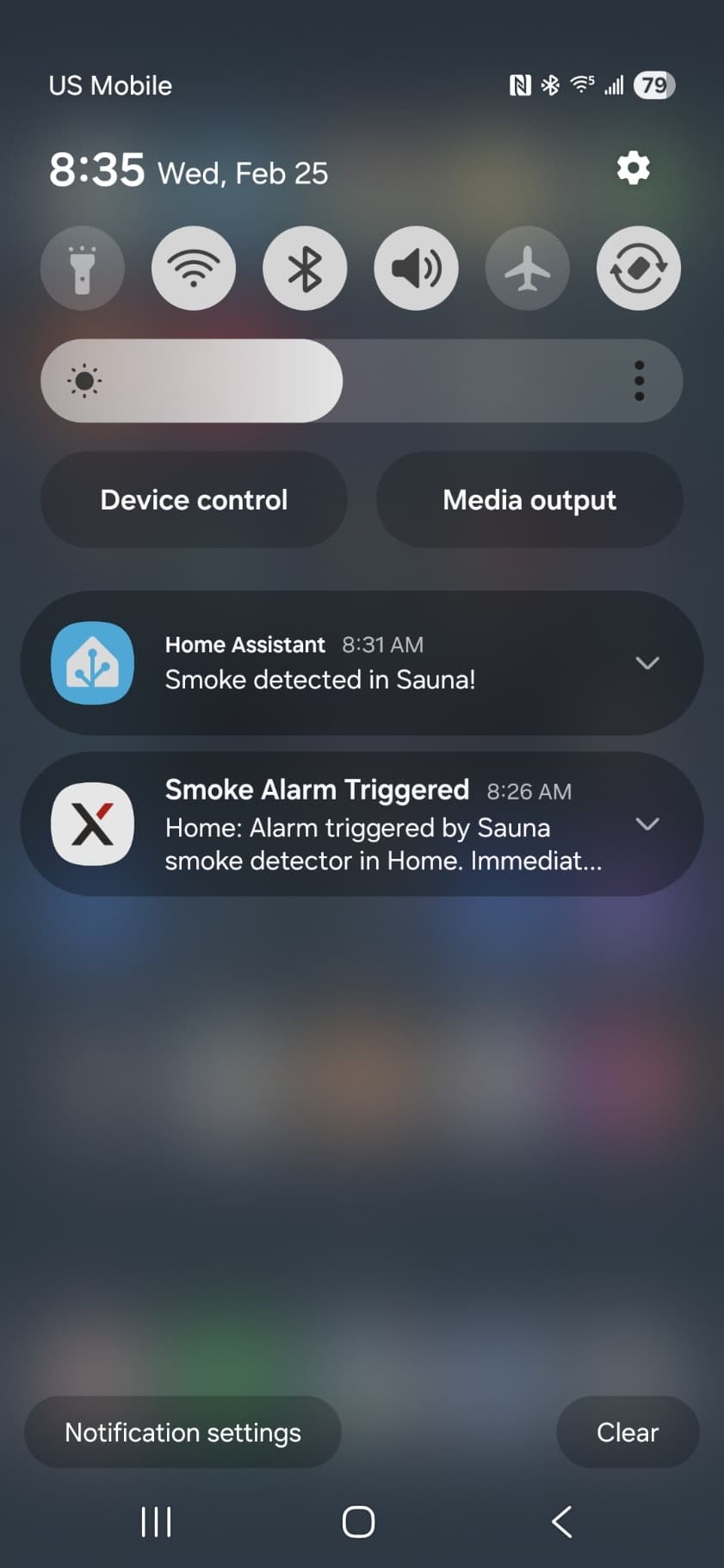Open settings via the gear icon
724x1568 pixels.
pyautogui.click(x=633, y=168)
